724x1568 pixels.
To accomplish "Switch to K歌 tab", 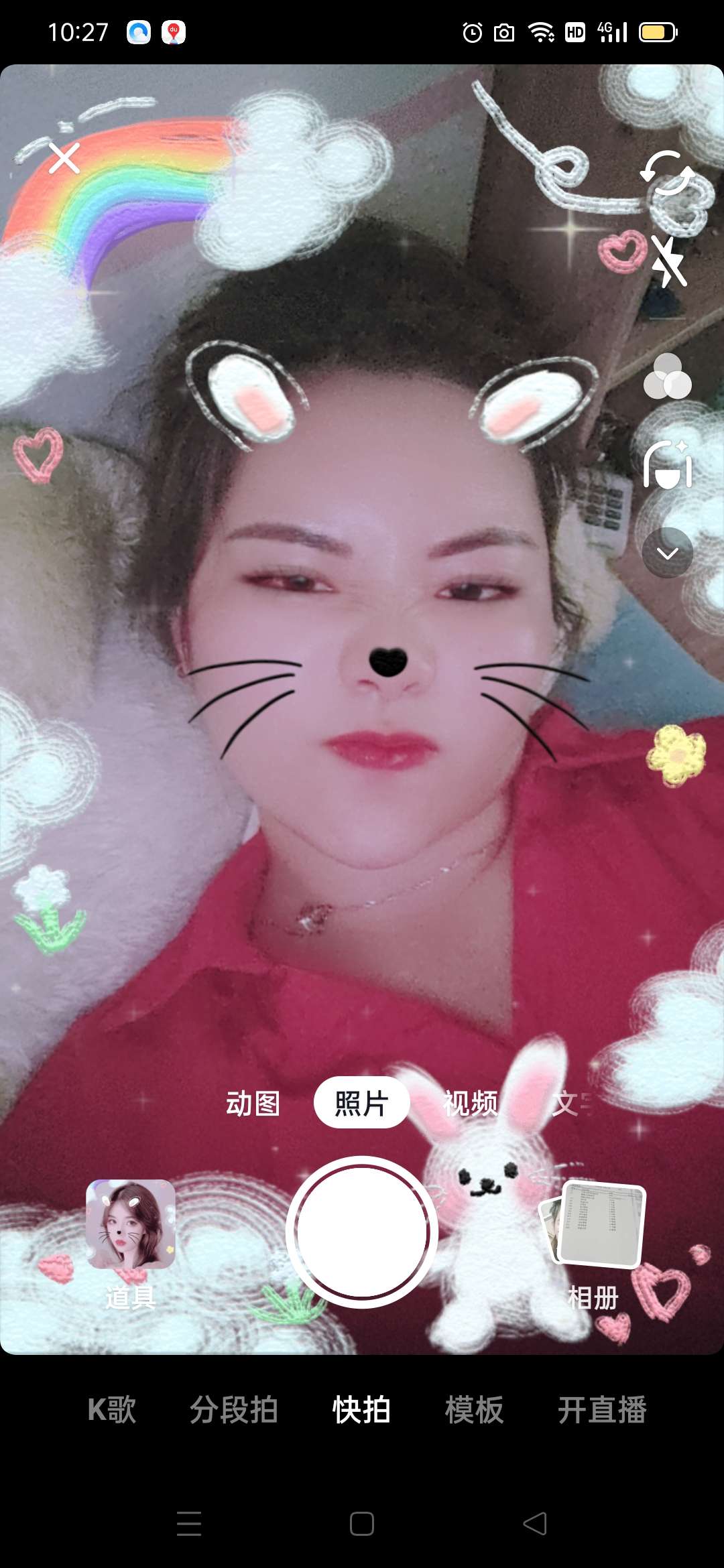I will click(112, 1410).
